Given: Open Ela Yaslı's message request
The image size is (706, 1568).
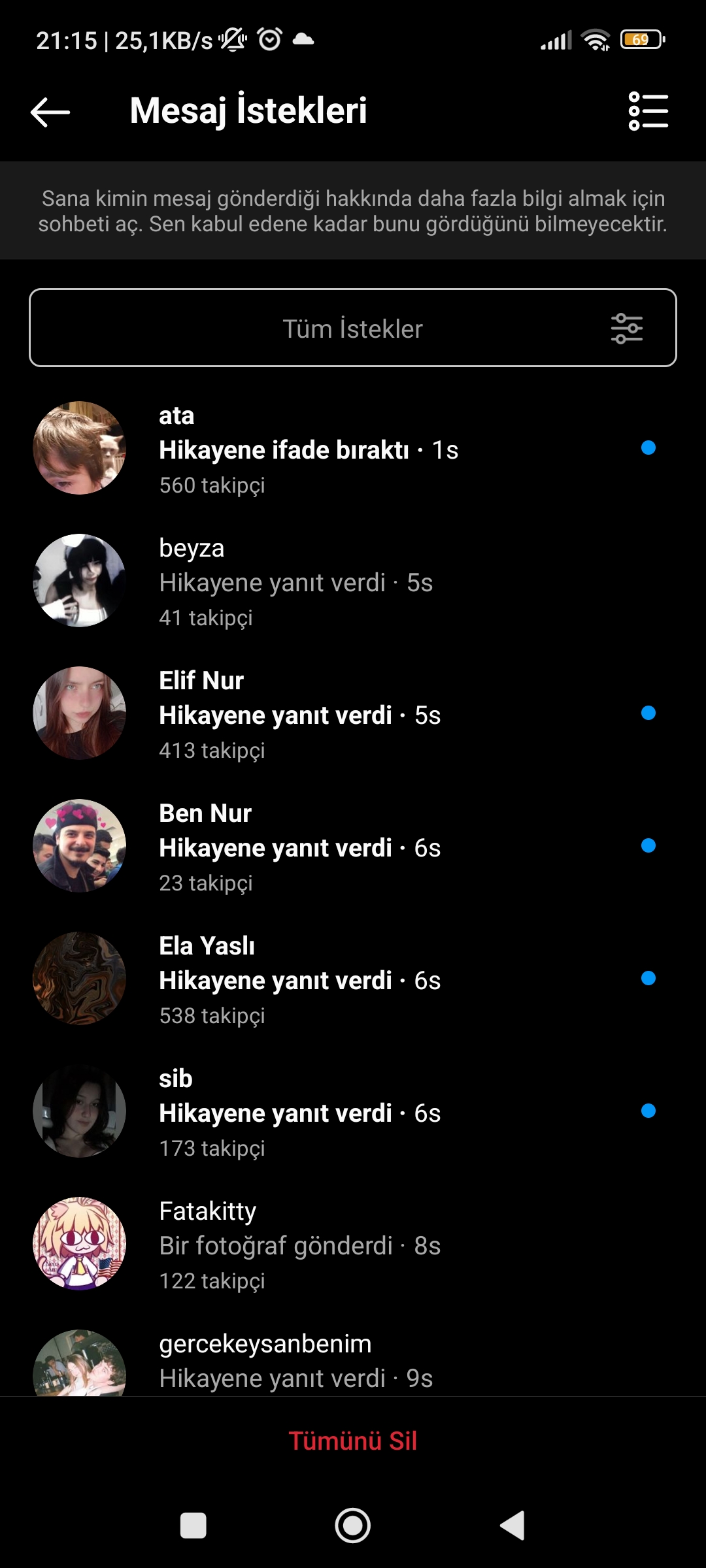Looking at the screenshot, I should click(353, 979).
